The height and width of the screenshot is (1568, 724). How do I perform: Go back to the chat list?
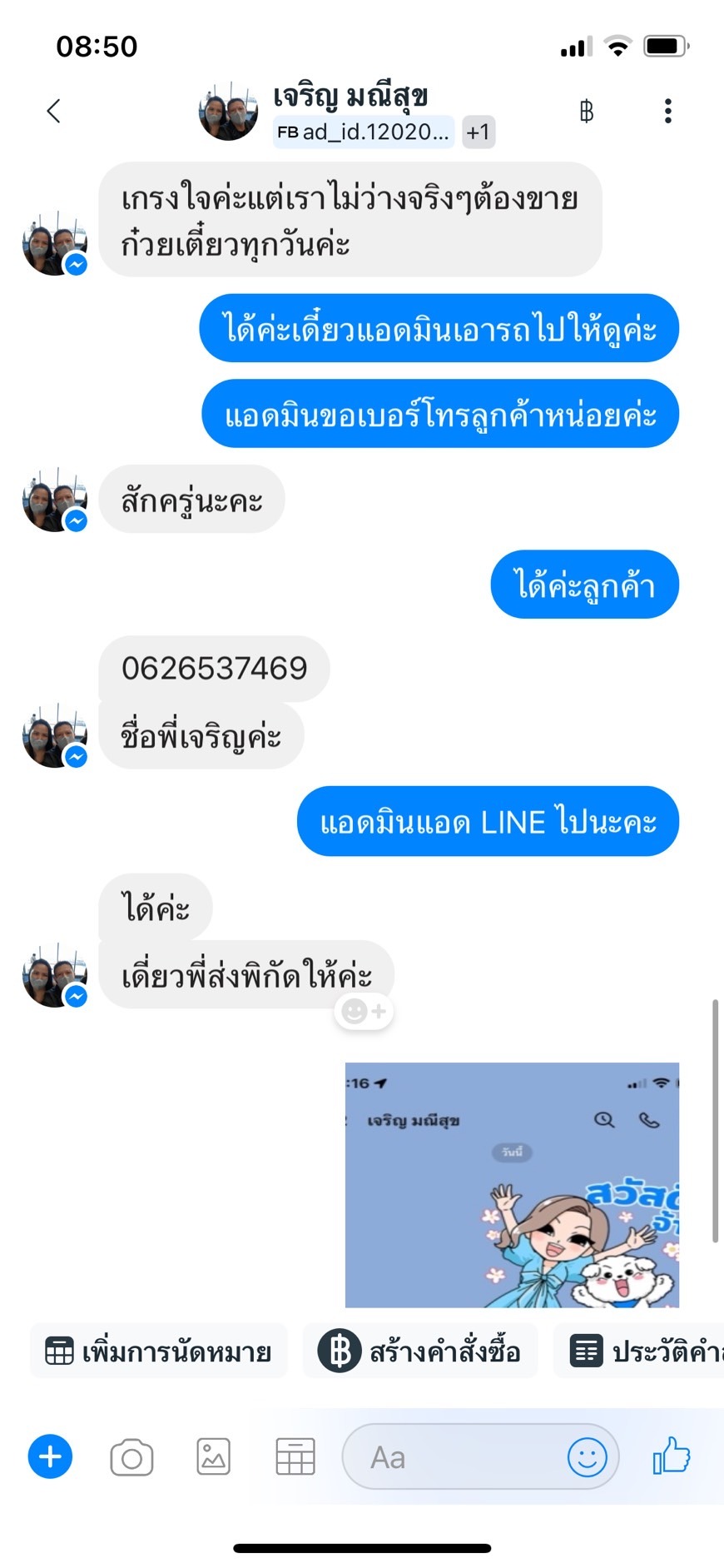(x=54, y=111)
